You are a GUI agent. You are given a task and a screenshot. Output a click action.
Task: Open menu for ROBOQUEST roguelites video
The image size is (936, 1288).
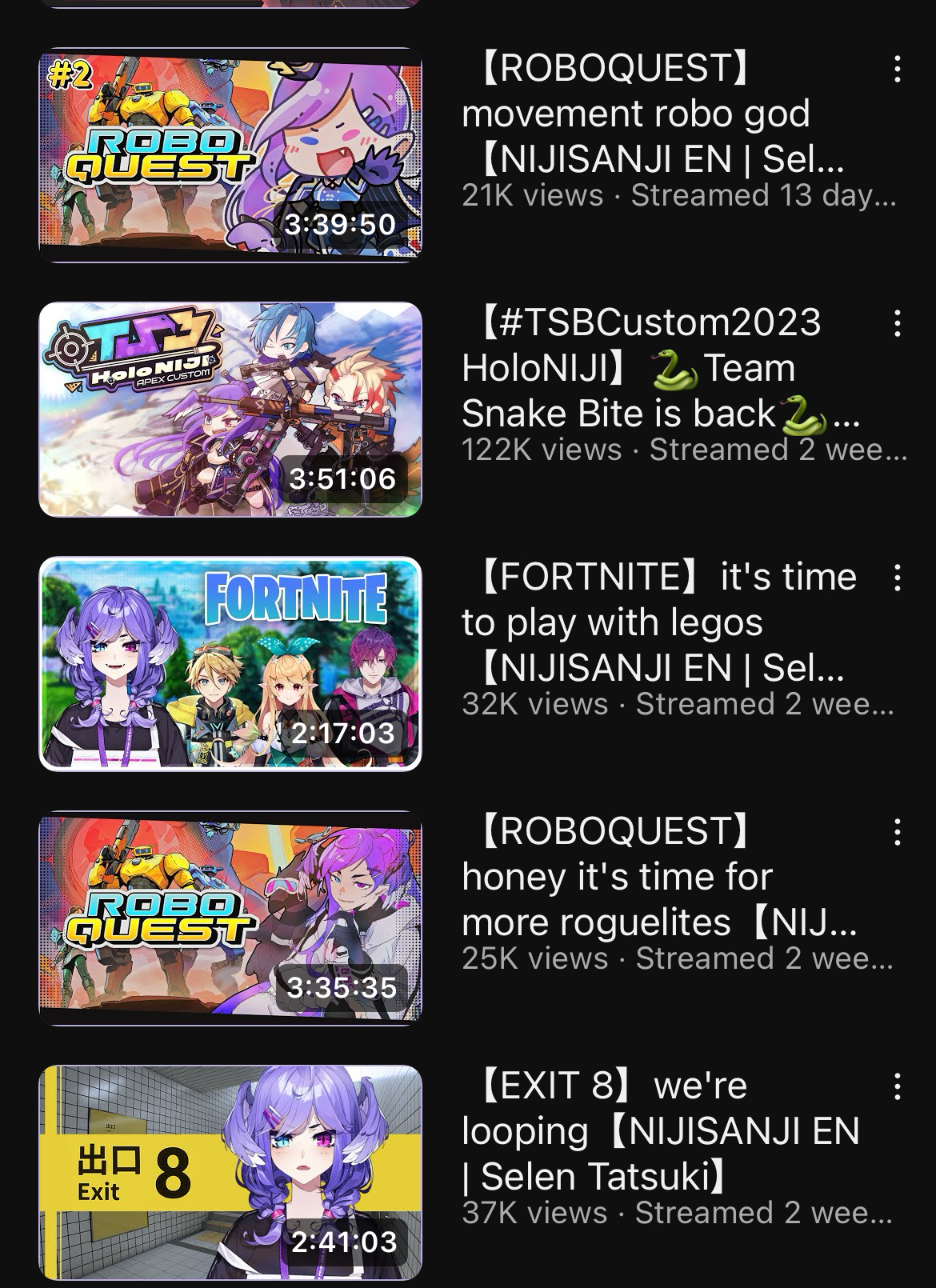(x=897, y=833)
